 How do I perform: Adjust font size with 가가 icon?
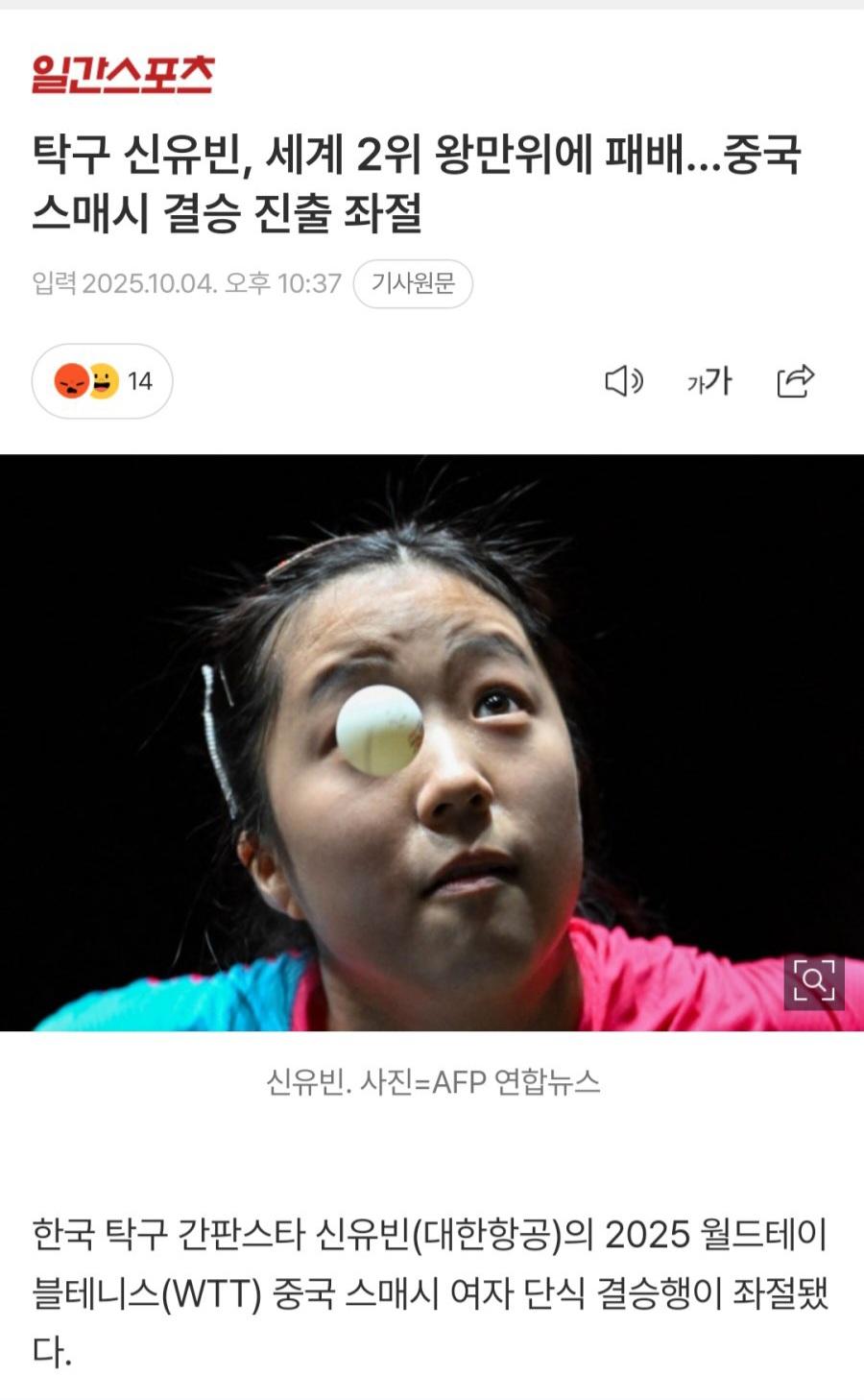click(x=708, y=381)
